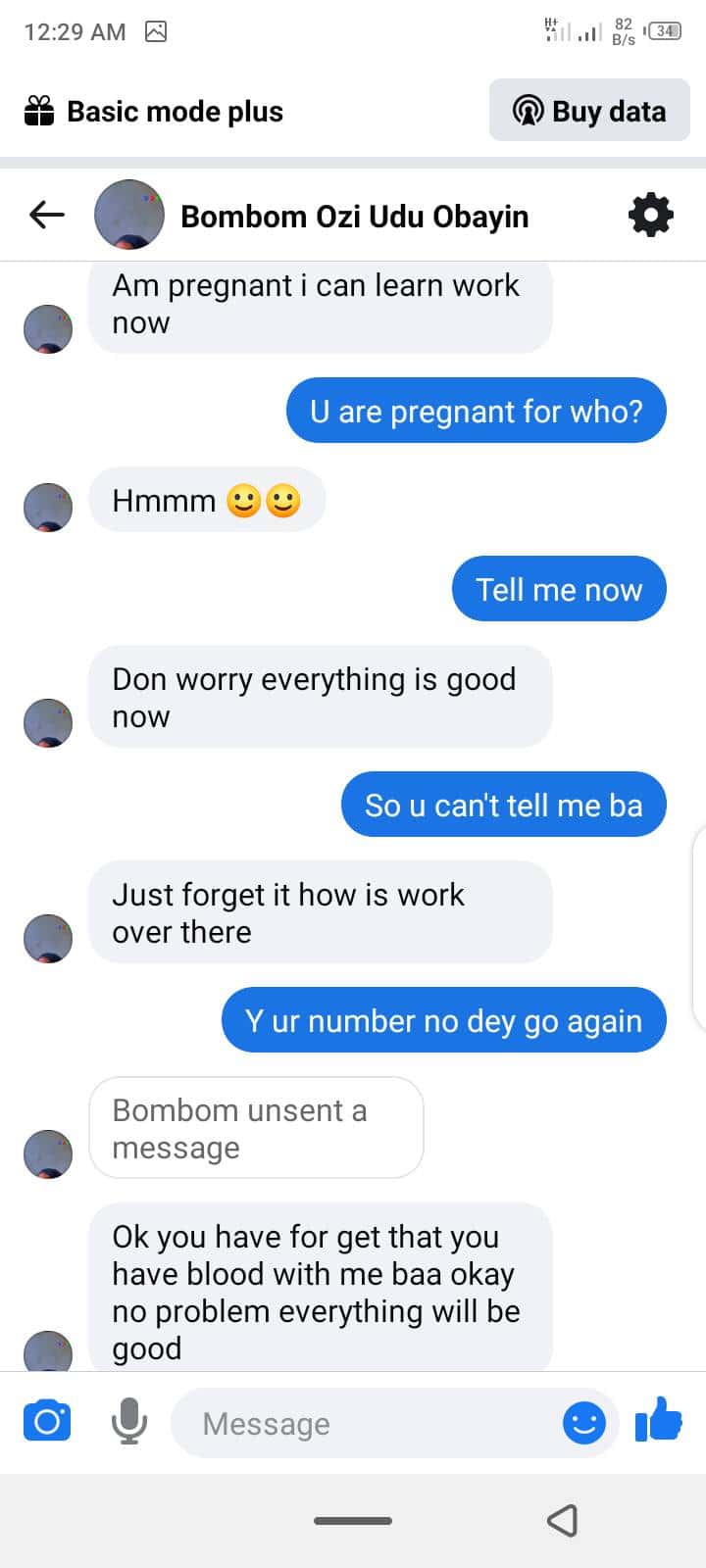Image resolution: width=706 pixels, height=1568 pixels.
Task: Record a voice message with the microphone
Action: [128, 1422]
